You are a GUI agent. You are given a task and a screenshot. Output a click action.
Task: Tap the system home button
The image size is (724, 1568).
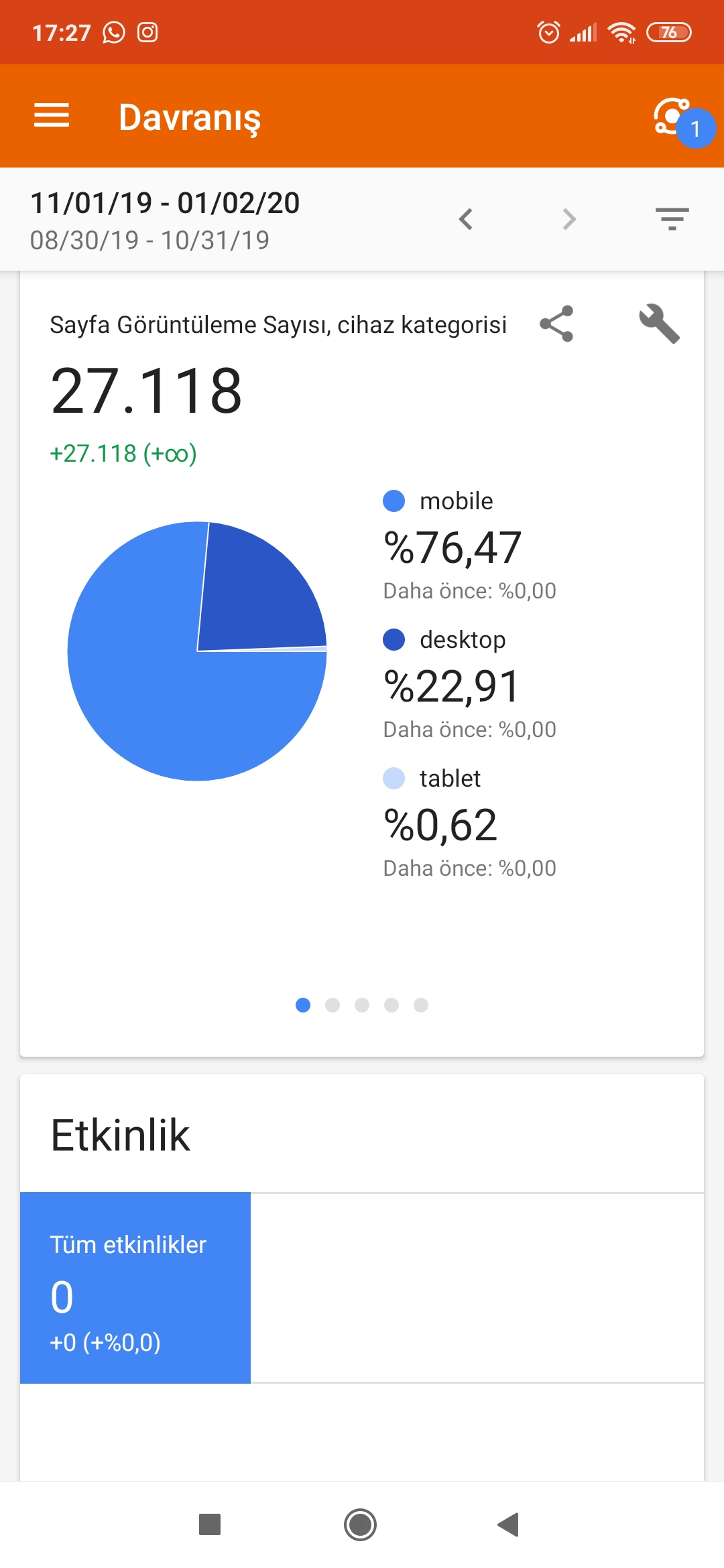coord(361,1524)
